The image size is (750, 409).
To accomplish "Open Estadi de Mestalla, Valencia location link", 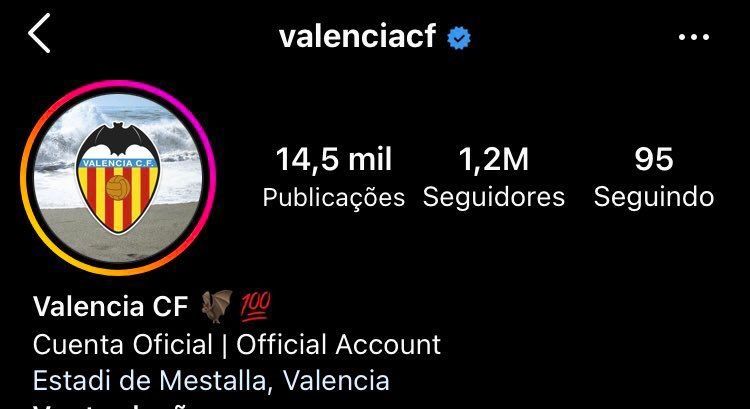I will tap(211, 380).
